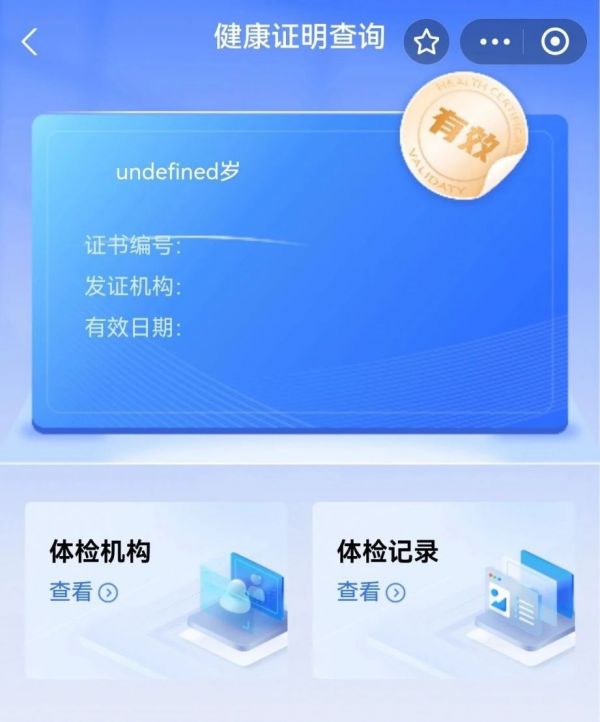Open the three-dot more options menu
Viewport: 600px width, 722px height.
pos(495,42)
